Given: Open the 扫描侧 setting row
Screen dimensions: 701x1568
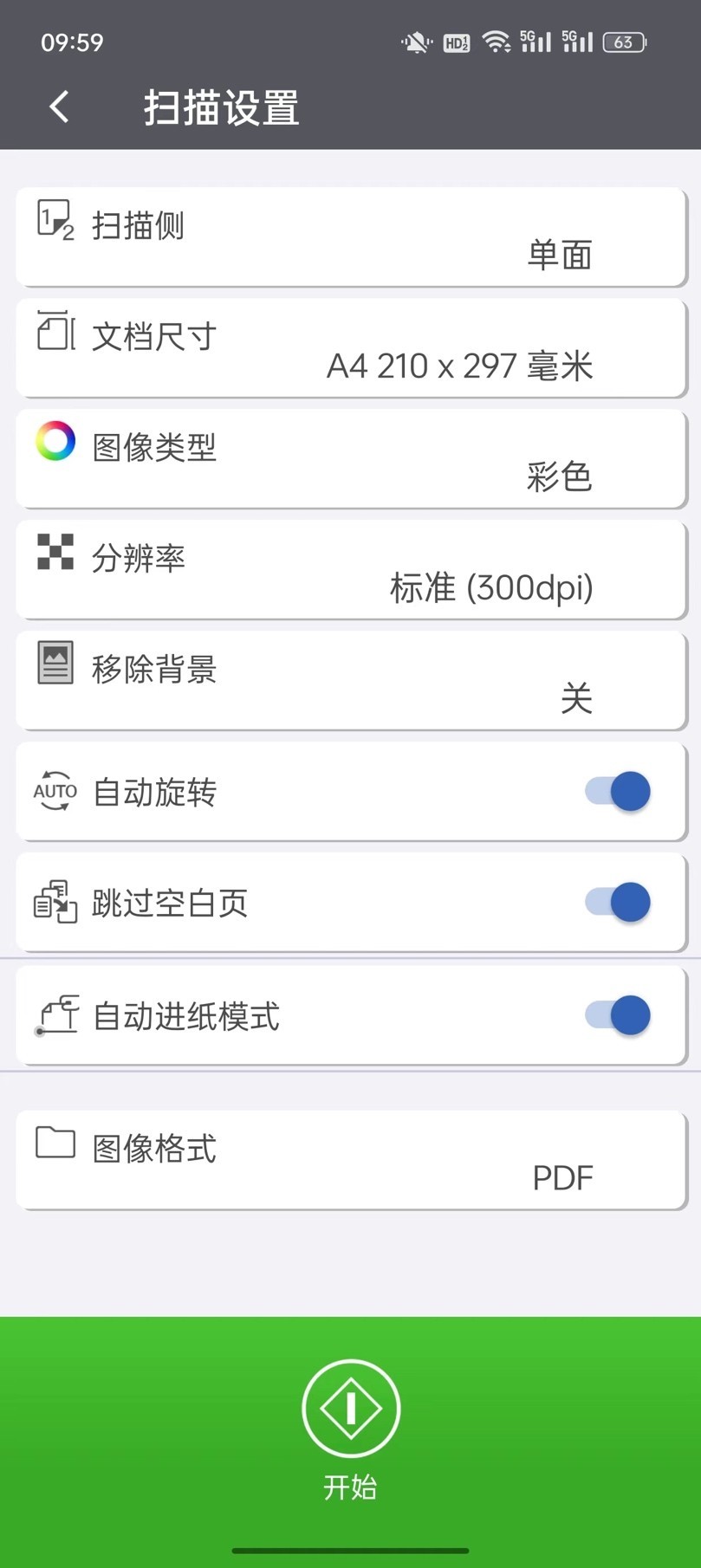Looking at the screenshot, I should click(351, 237).
